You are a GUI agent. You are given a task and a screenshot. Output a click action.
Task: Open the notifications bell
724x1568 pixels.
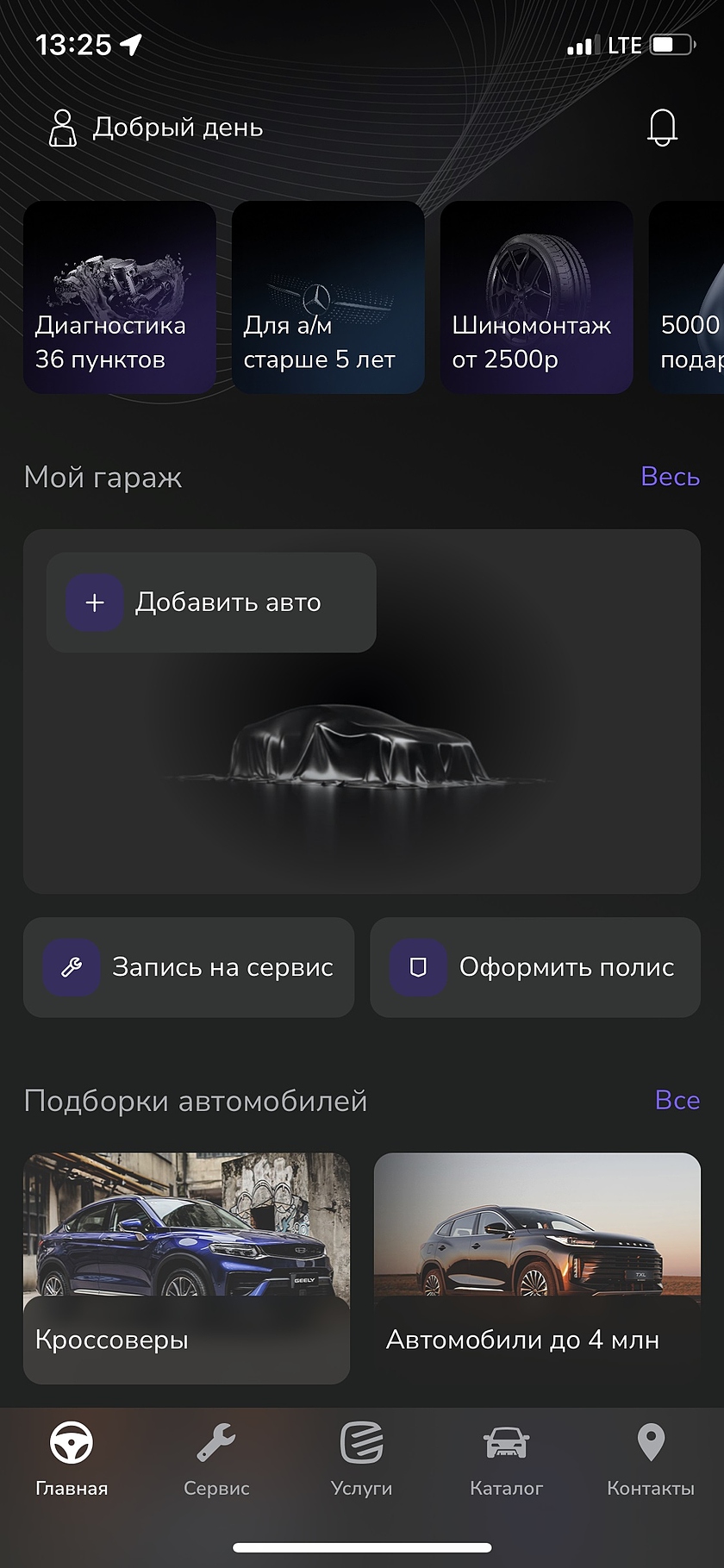click(662, 128)
